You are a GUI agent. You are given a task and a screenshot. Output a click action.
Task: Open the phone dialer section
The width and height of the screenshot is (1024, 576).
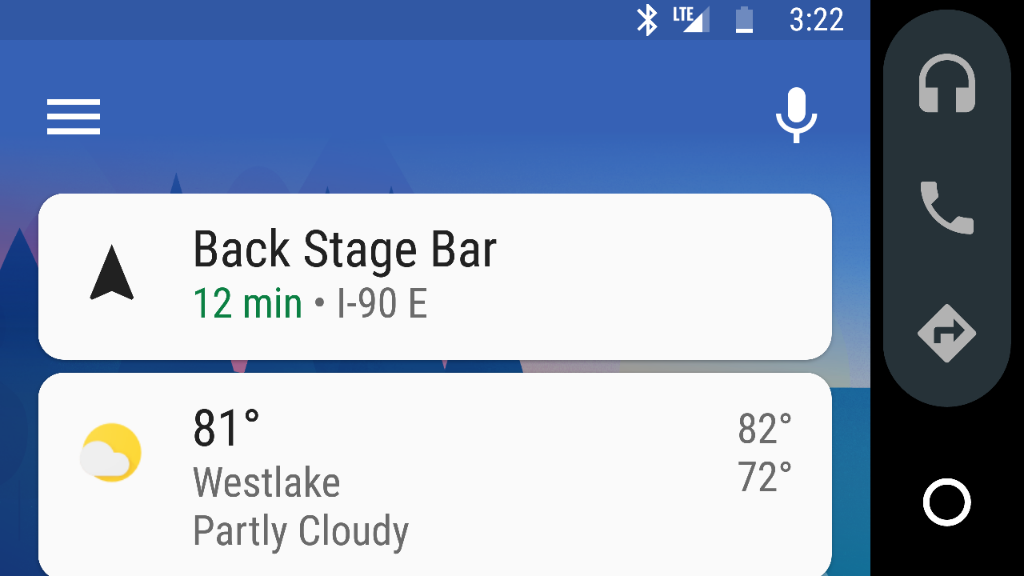pos(946,208)
